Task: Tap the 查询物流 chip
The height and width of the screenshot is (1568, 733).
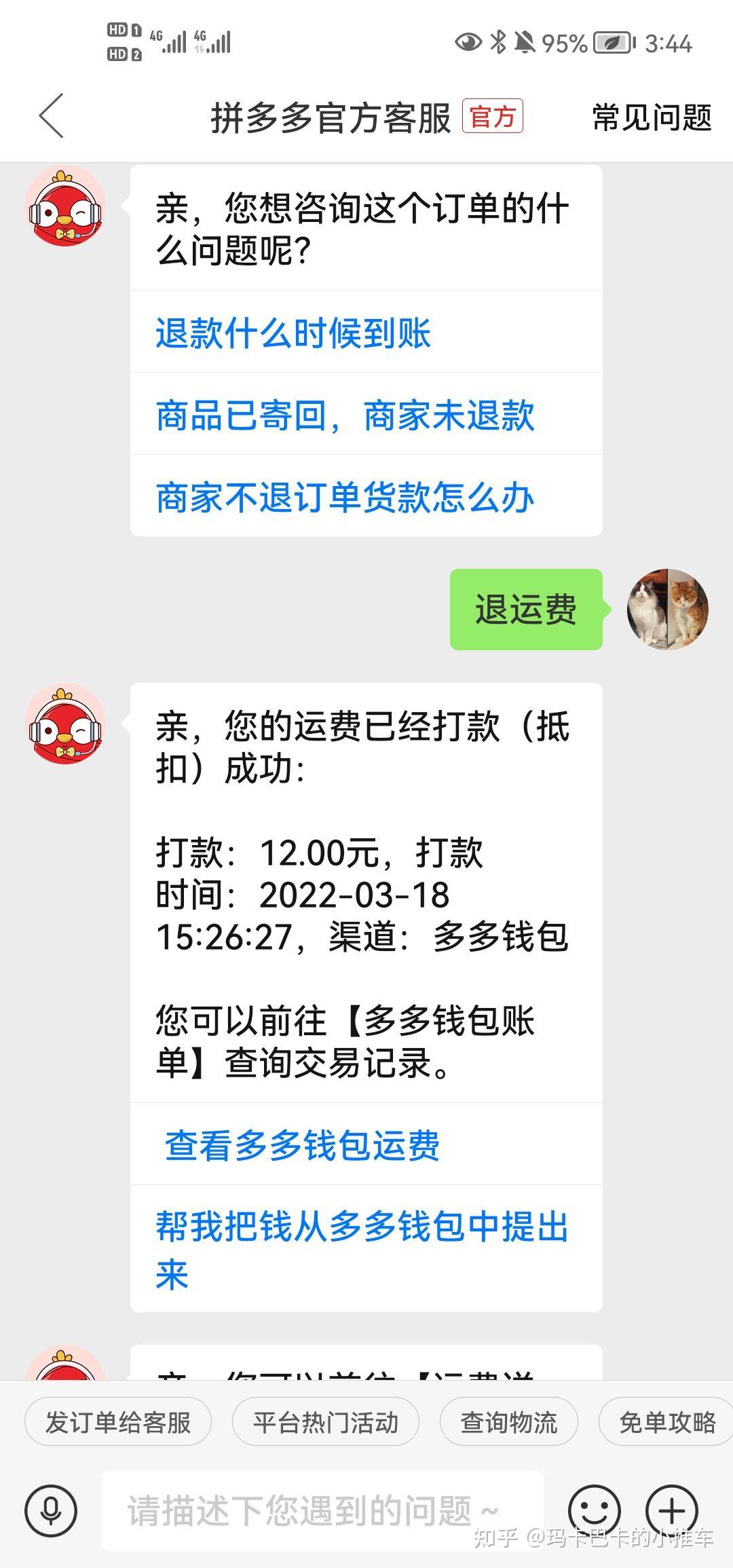Action: [509, 1422]
